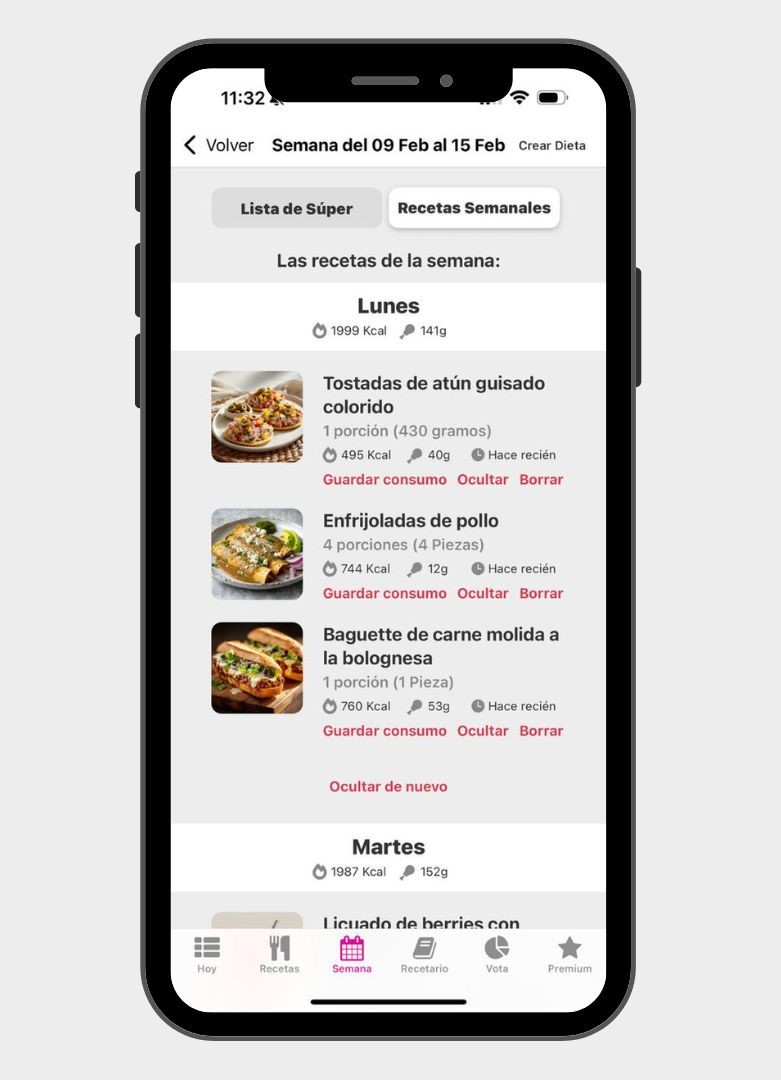Tap Guardar consumo for Enfrijoladas de pollo
This screenshot has height=1080, width=781.
click(384, 594)
